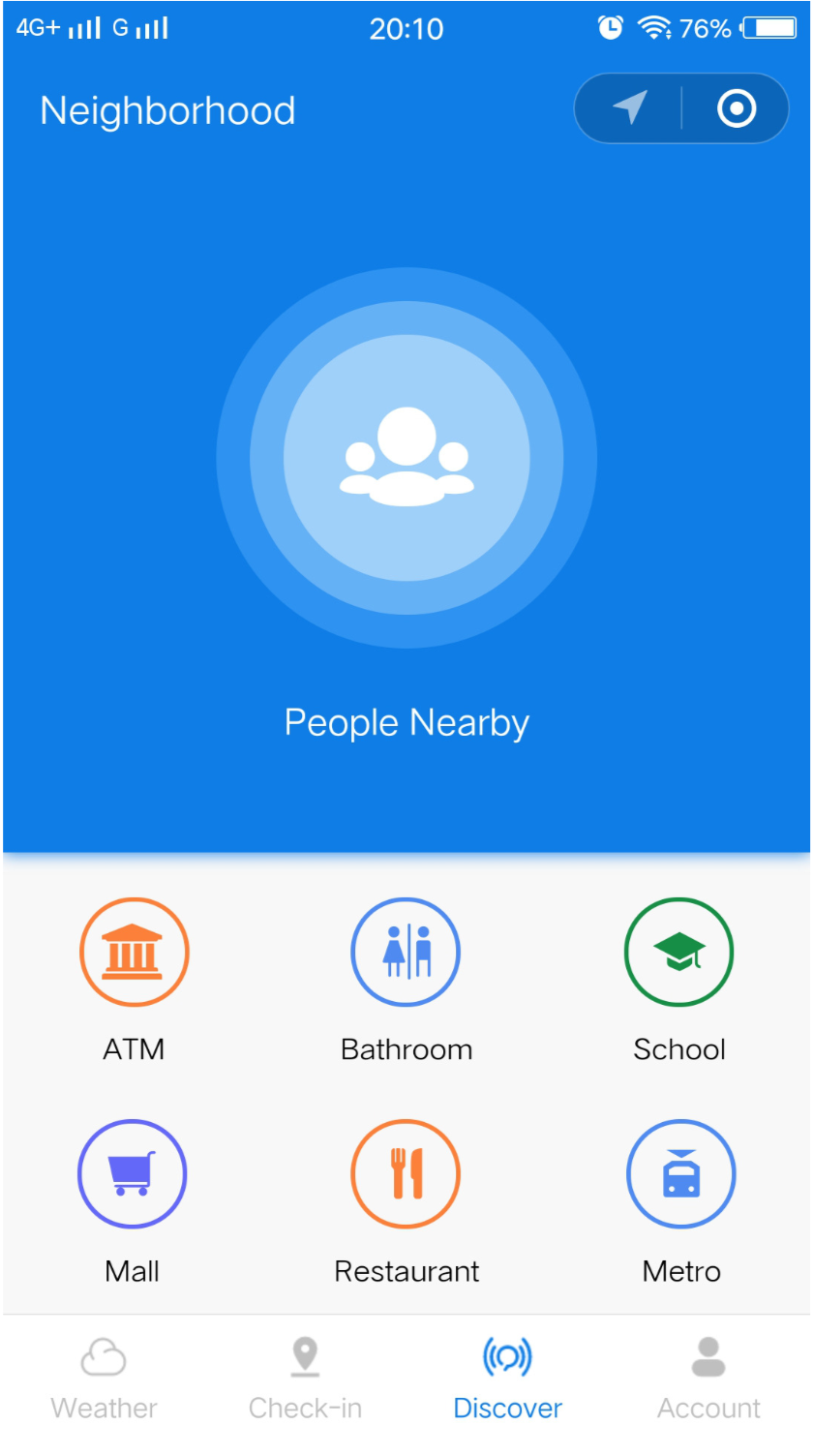Go to the Check-in tab

pos(305,1380)
